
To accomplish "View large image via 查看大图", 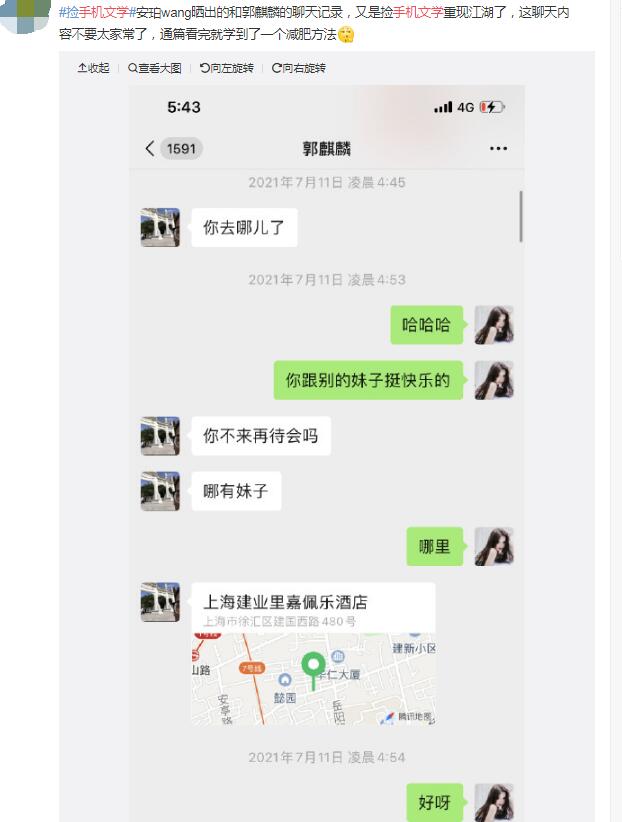I will [155, 68].
